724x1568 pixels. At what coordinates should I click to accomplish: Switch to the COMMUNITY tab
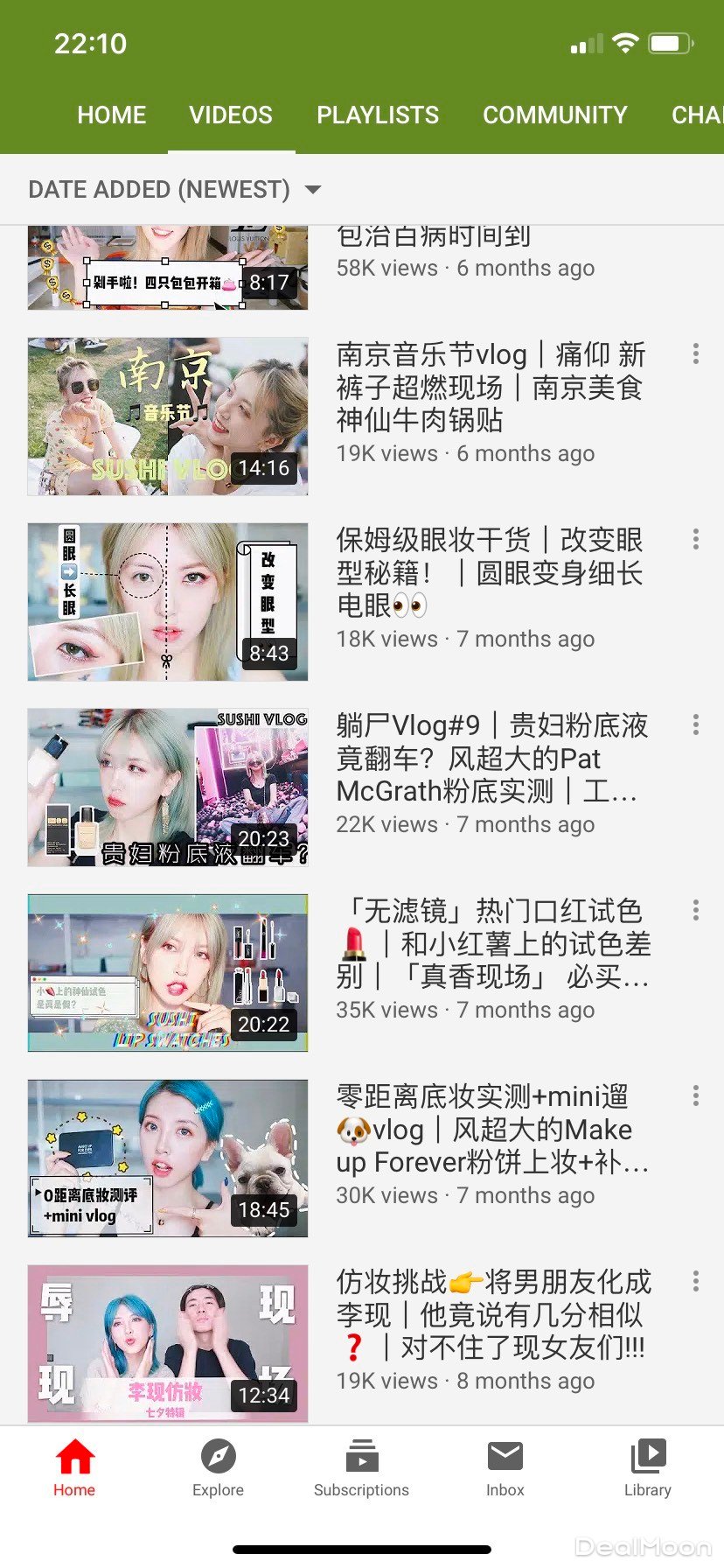[554, 115]
